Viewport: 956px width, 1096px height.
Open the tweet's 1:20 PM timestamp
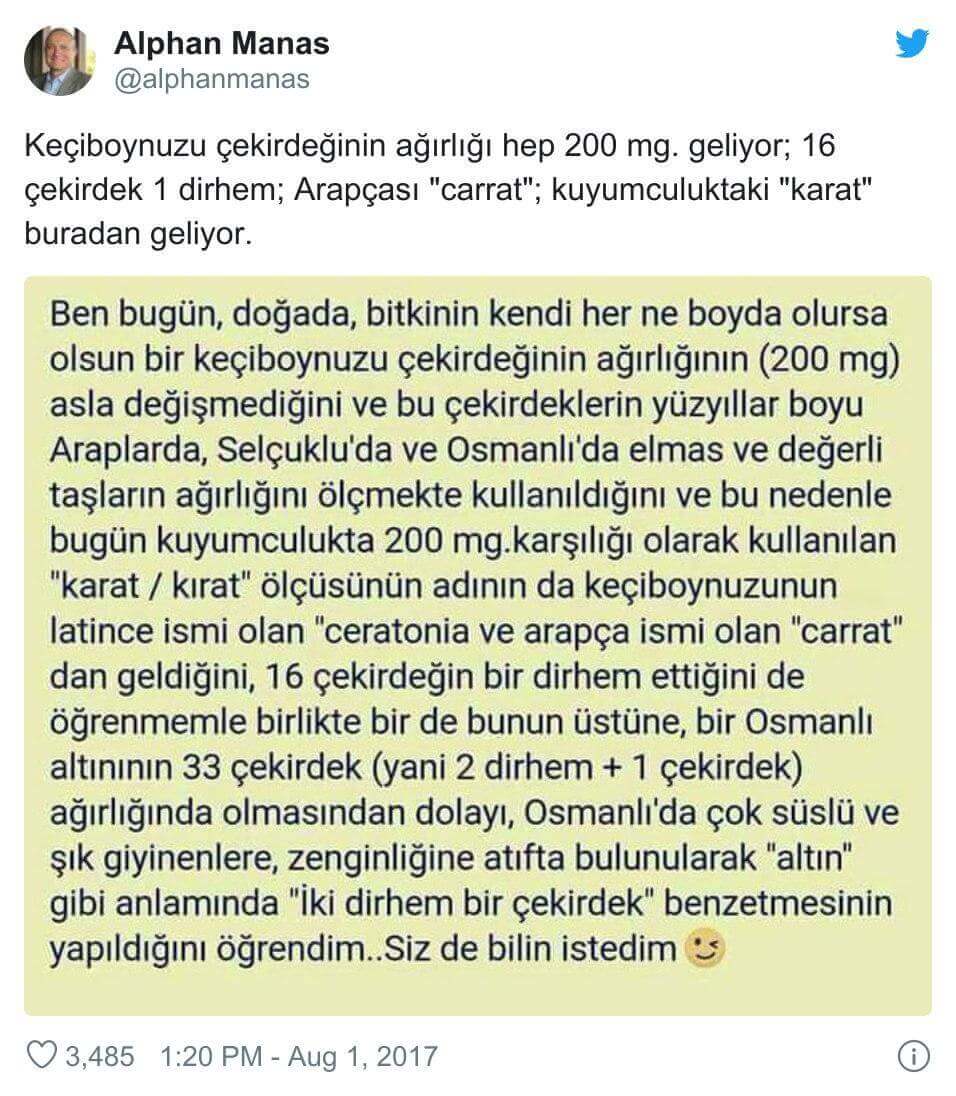click(x=298, y=1056)
